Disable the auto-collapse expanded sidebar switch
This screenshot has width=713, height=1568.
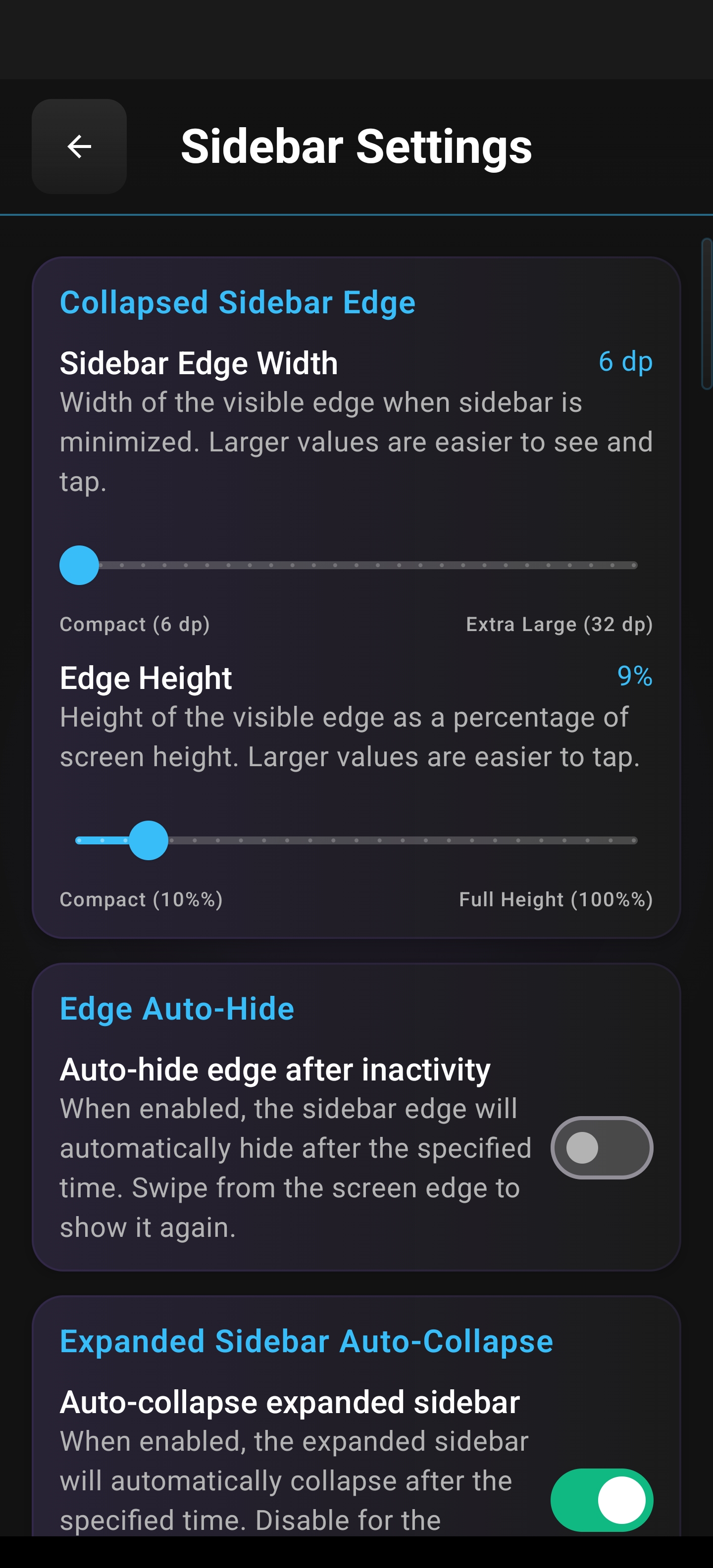(603, 1498)
